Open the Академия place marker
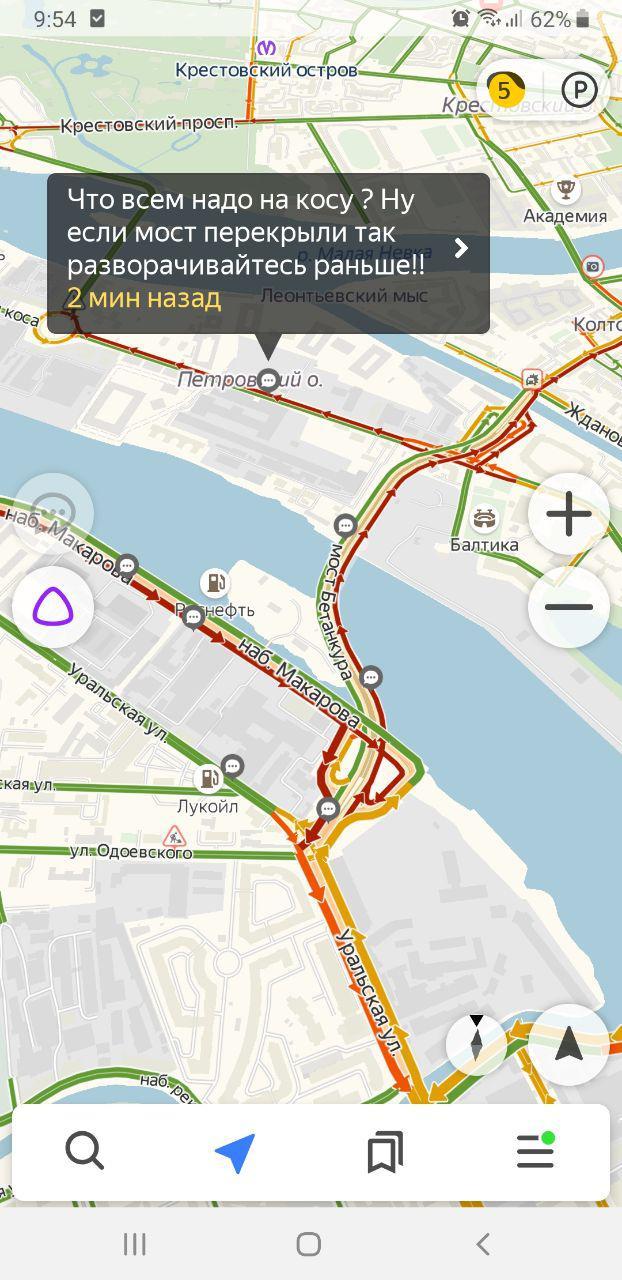622x1280 pixels. [566, 189]
